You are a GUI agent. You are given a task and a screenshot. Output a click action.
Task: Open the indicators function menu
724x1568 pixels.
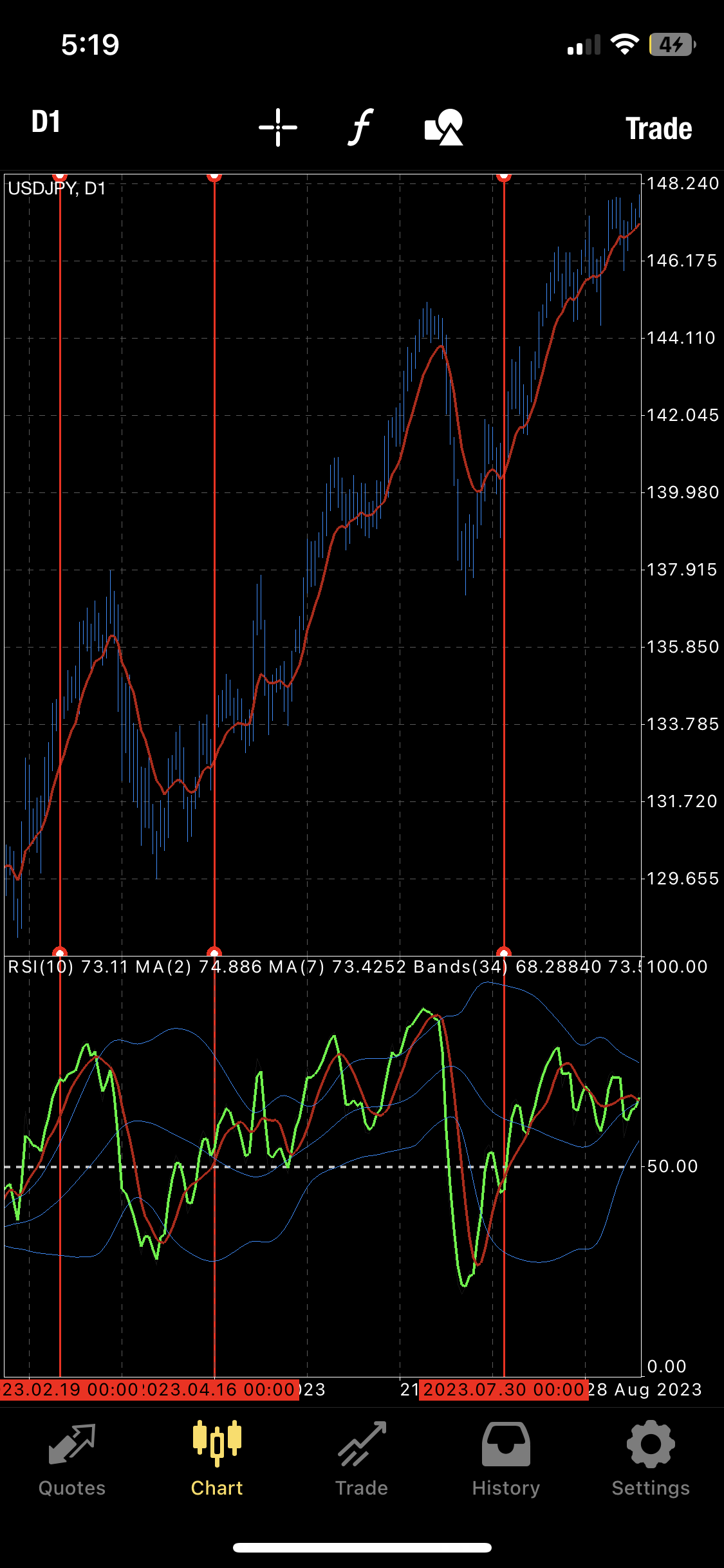(361, 127)
